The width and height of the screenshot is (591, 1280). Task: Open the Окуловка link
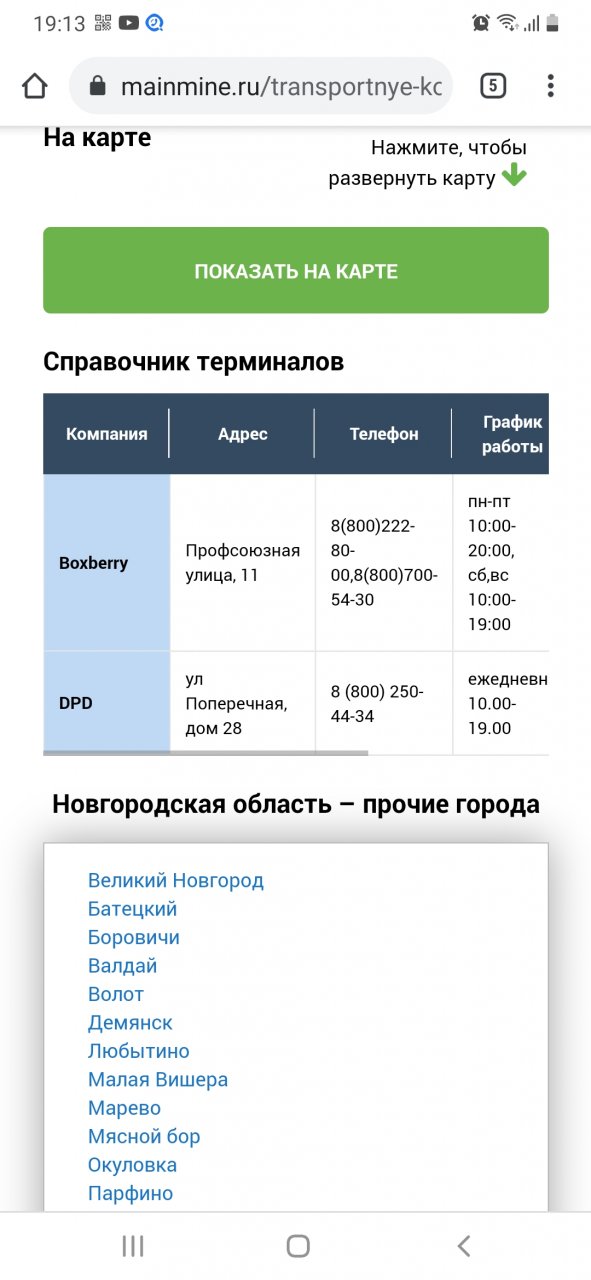[132, 1165]
